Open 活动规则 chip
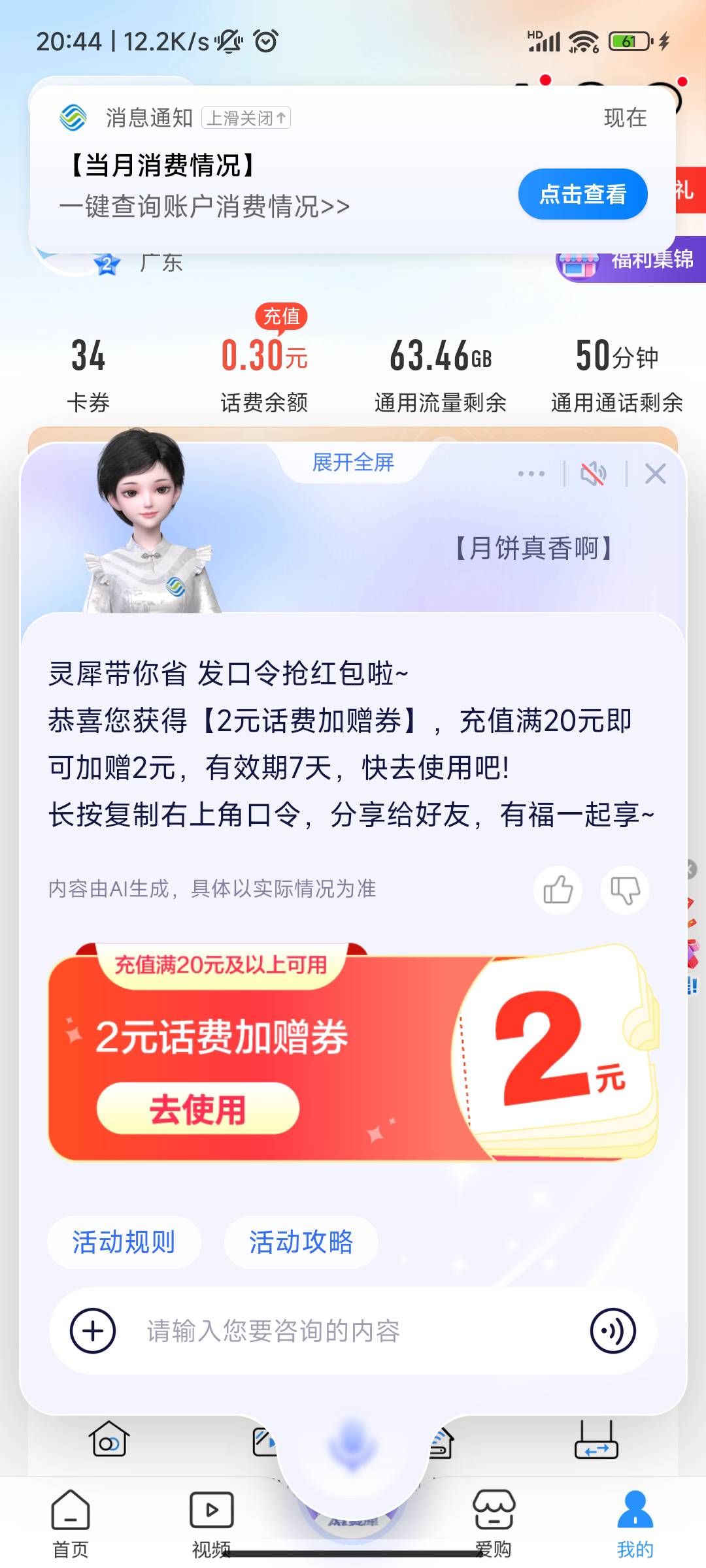Viewport: 706px width, 1568px height. coord(124,1242)
